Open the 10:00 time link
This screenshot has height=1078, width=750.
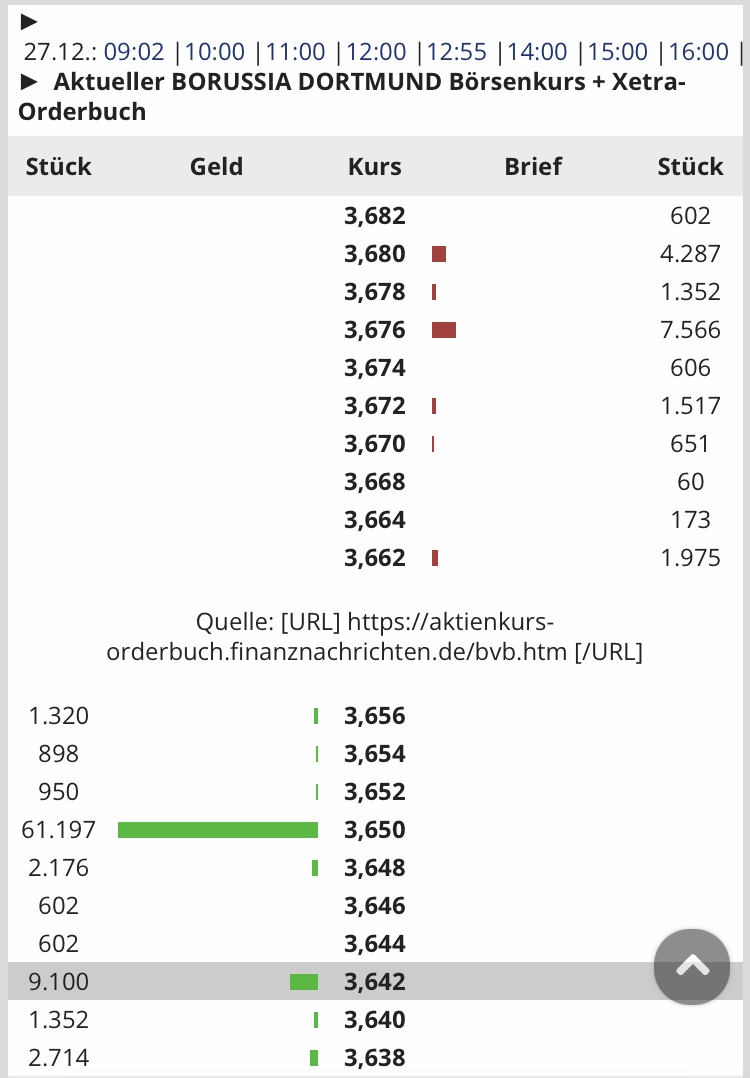(215, 52)
